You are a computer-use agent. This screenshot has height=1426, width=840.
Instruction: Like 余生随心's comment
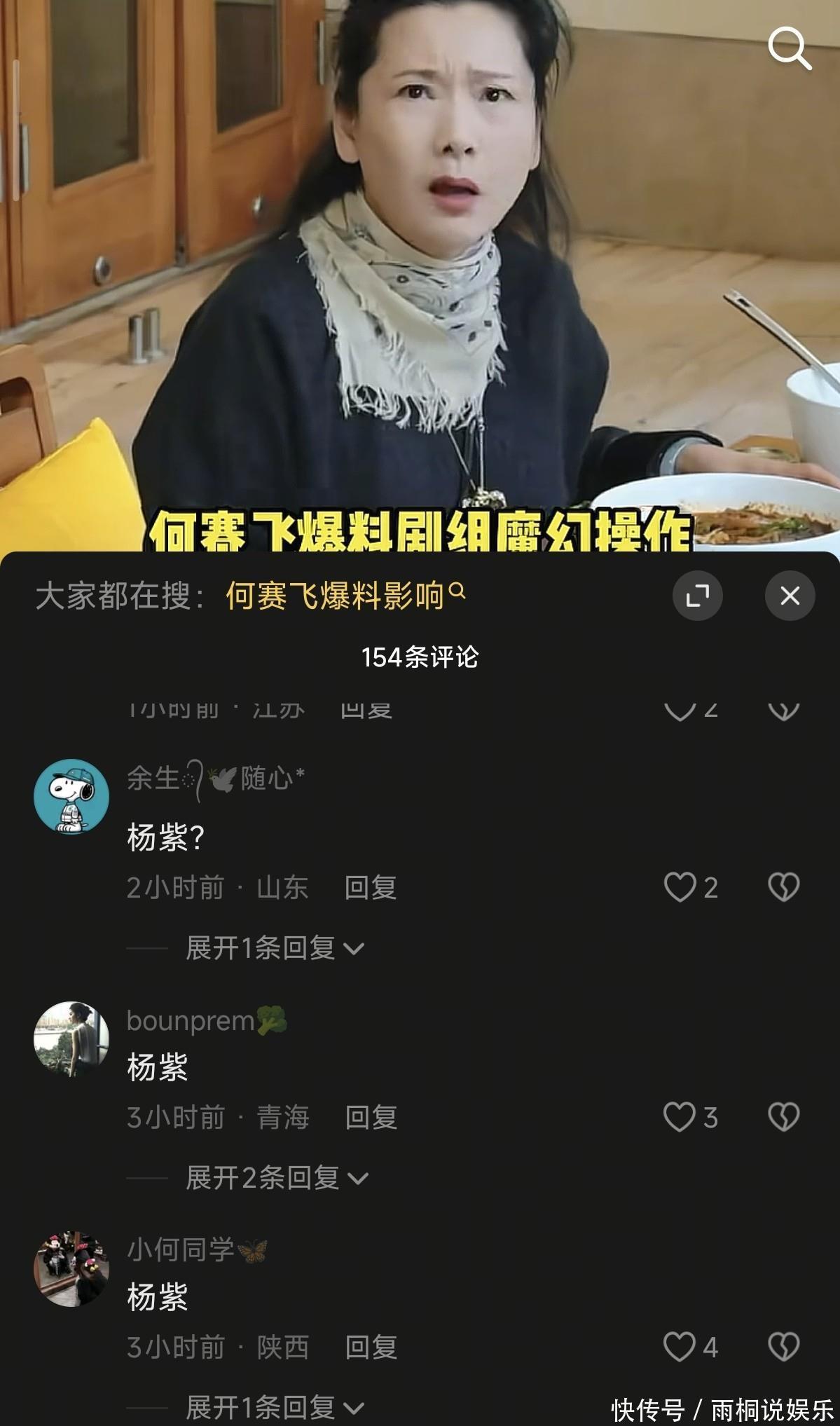click(680, 887)
